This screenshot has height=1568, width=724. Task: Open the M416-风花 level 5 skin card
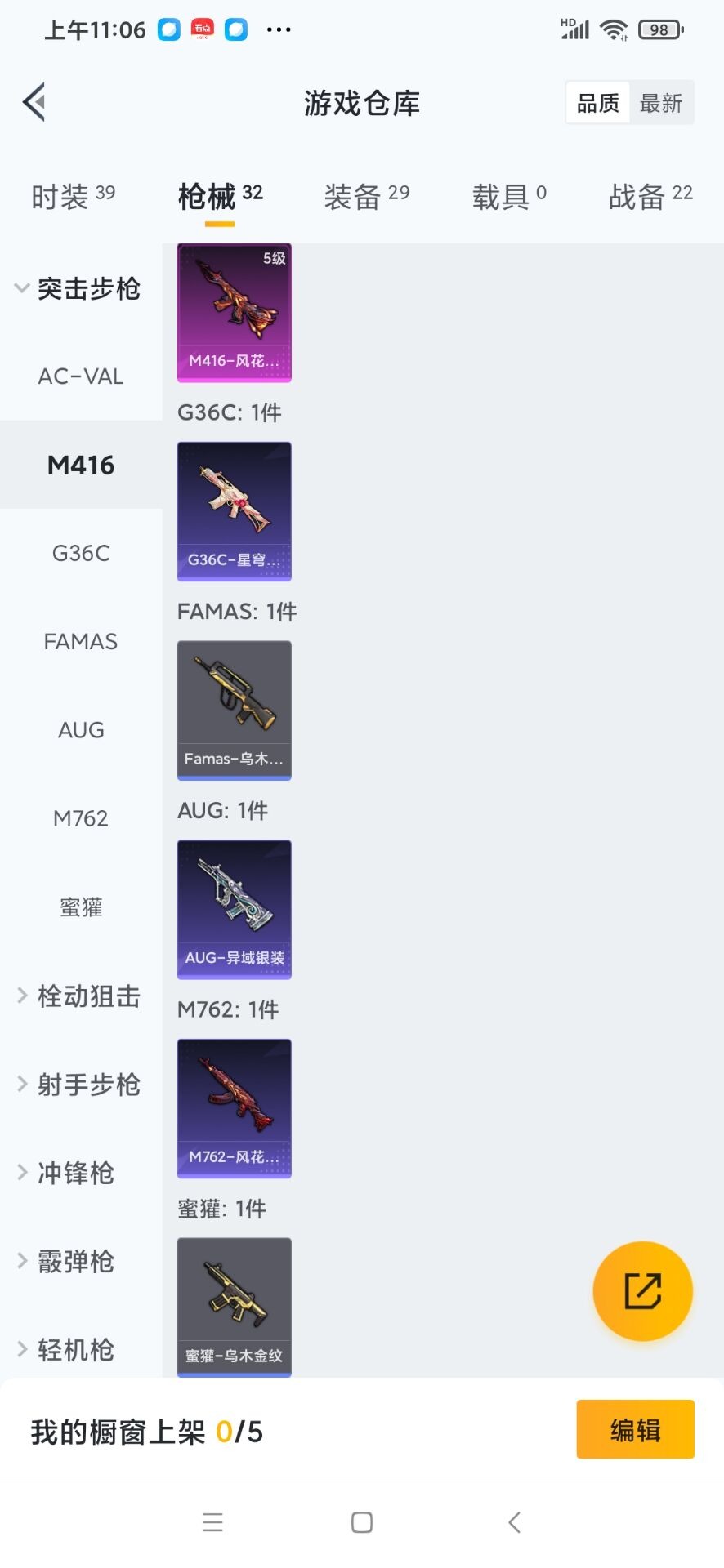pyautogui.click(x=235, y=313)
